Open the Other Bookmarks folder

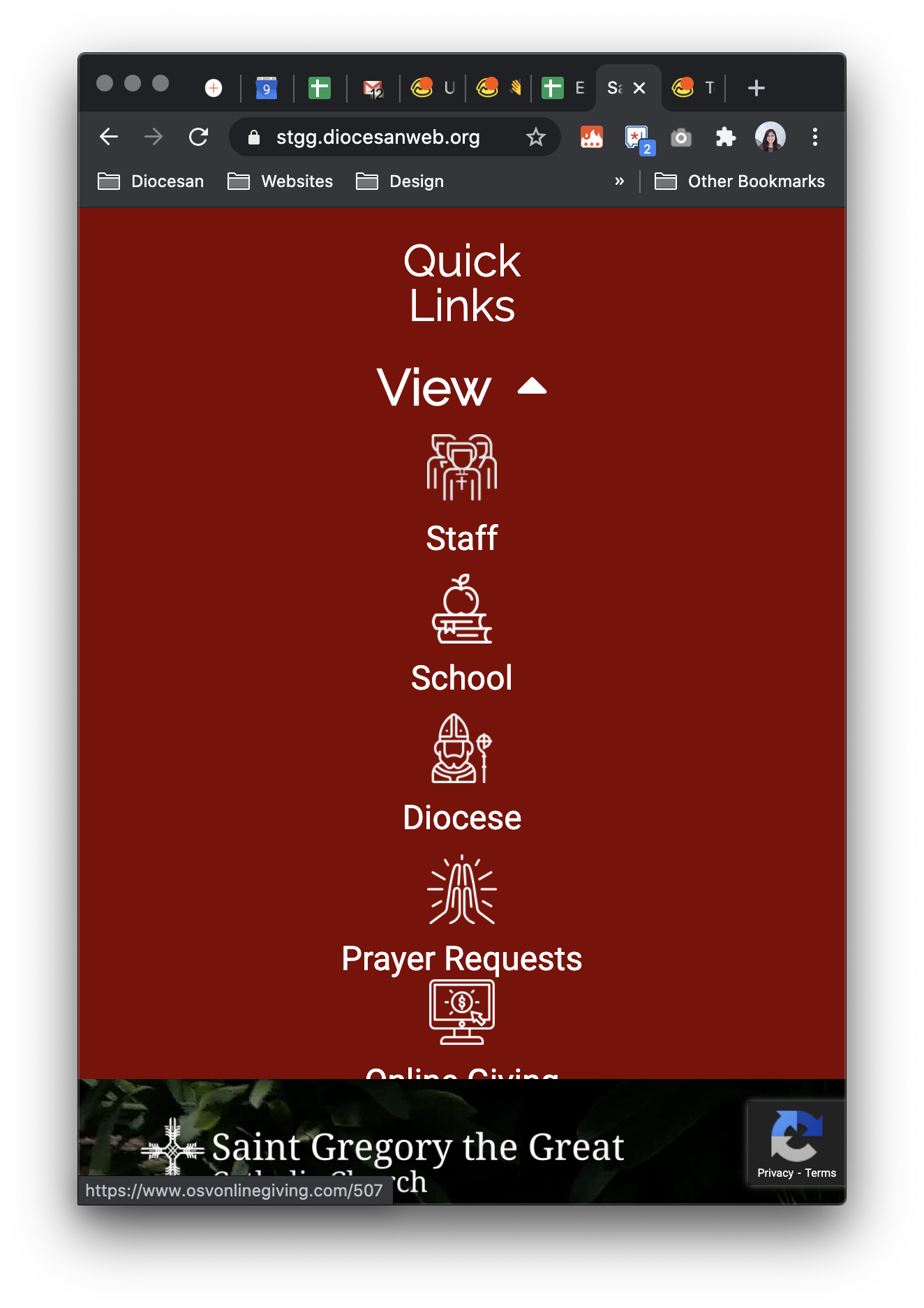pos(740,181)
